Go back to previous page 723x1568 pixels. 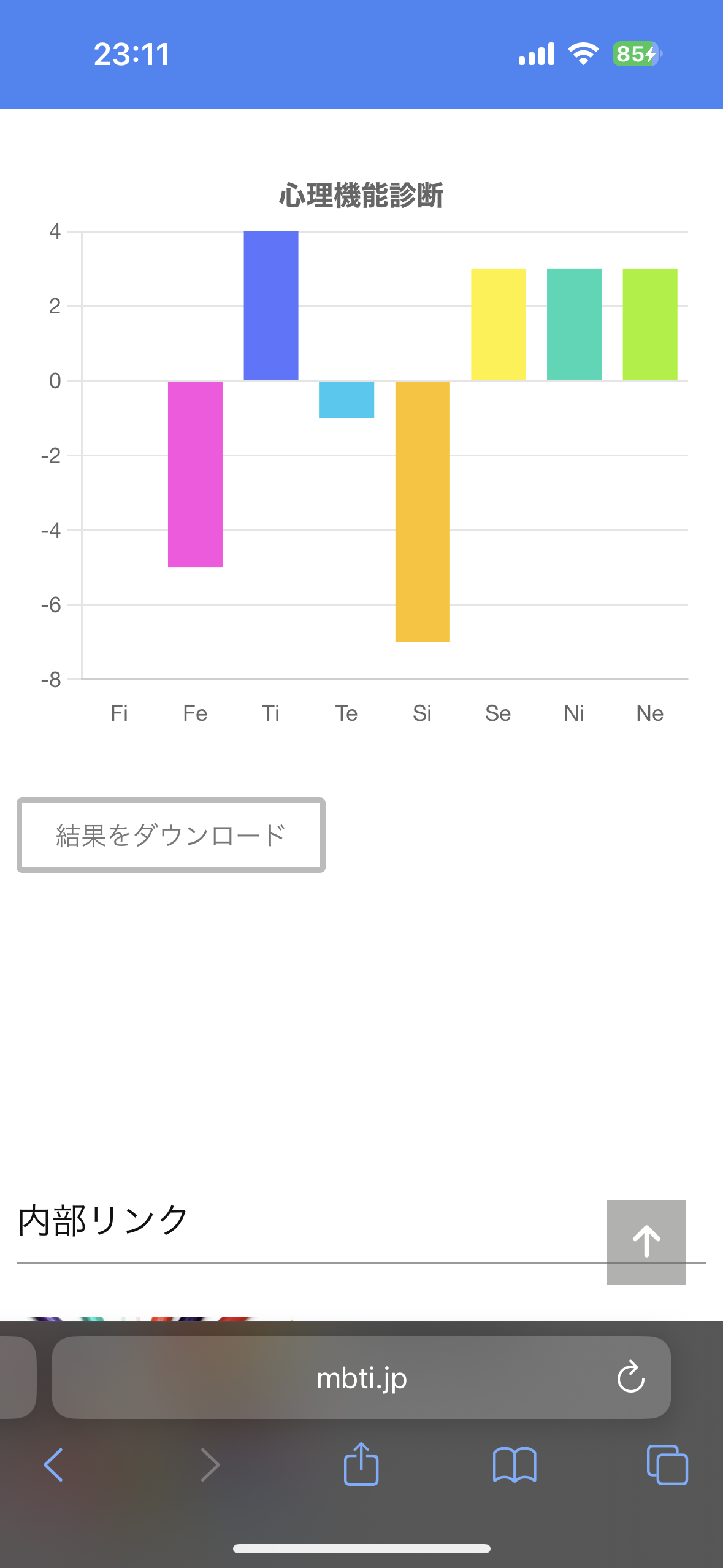pos(53,1465)
